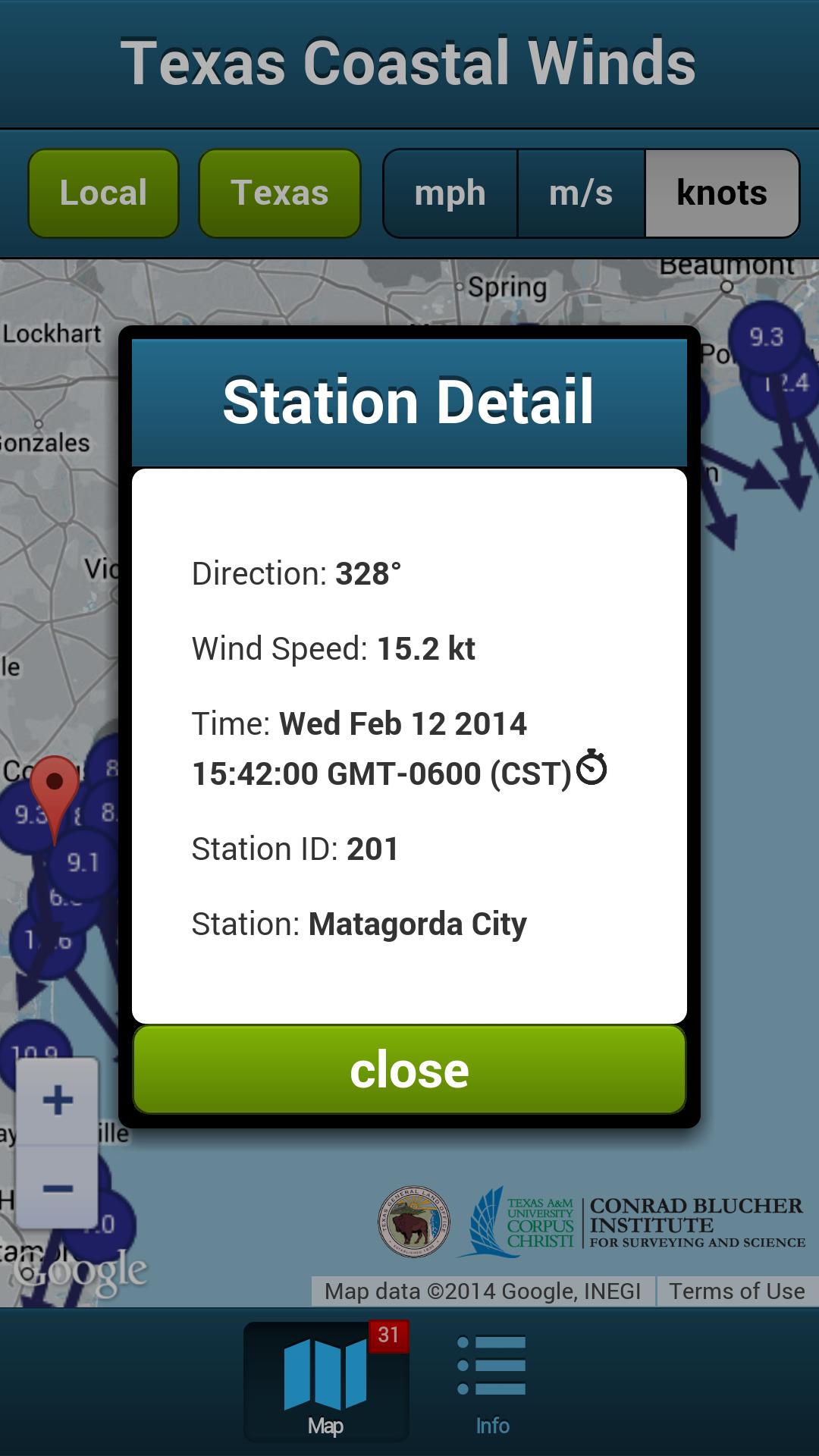Switch to the Map tab
Image resolution: width=819 pixels, height=1456 pixels.
tap(326, 1384)
